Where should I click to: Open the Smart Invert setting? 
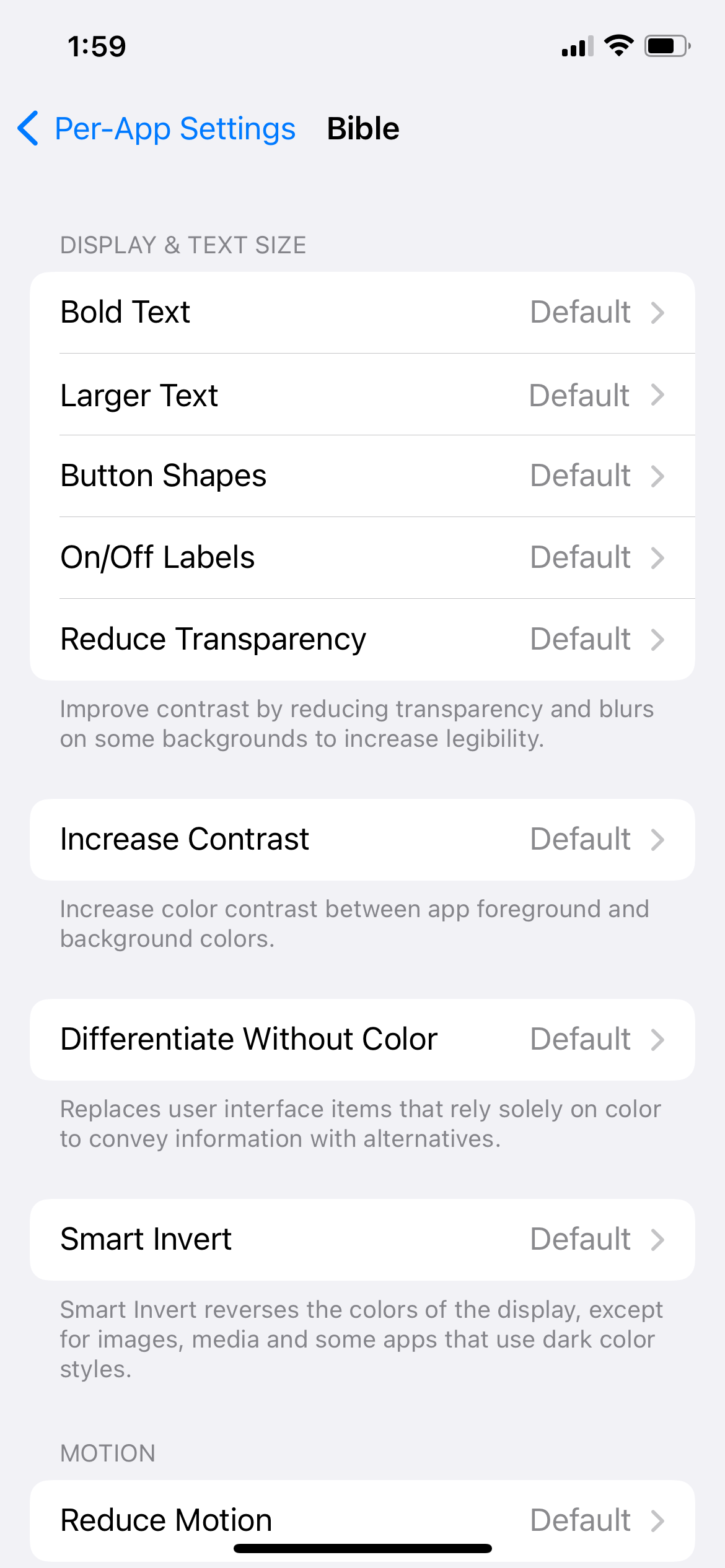[x=362, y=1239]
